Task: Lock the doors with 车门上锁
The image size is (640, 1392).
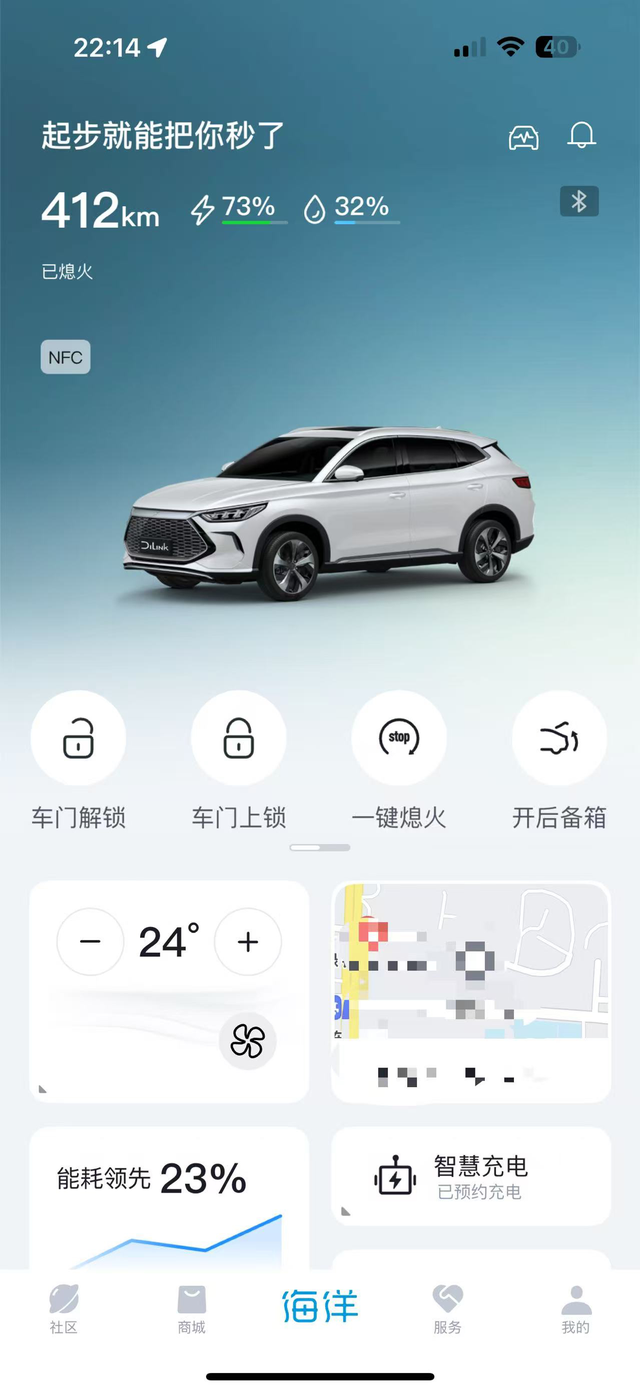Action: (x=238, y=740)
